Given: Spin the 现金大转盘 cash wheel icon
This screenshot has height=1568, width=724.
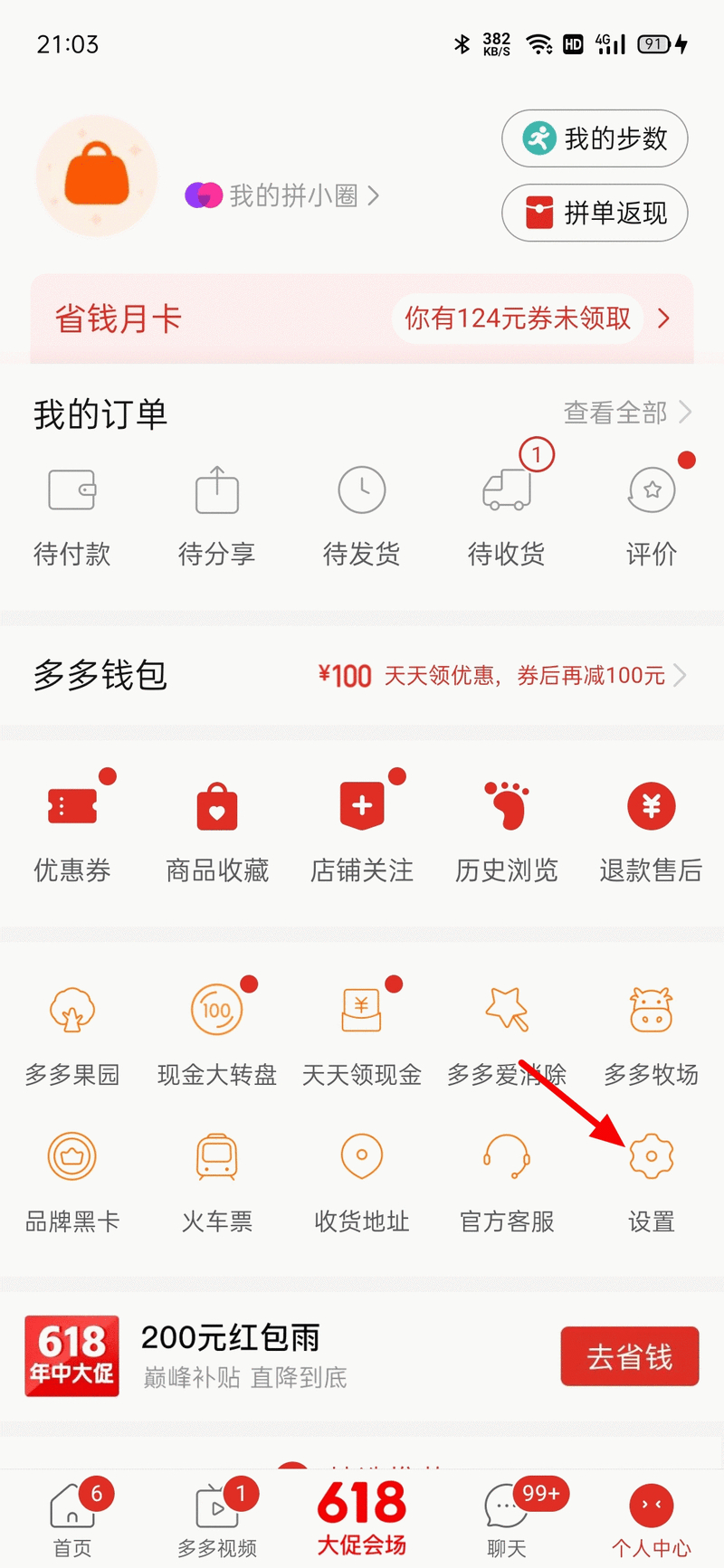Looking at the screenshot, I should click(217, 1009).
